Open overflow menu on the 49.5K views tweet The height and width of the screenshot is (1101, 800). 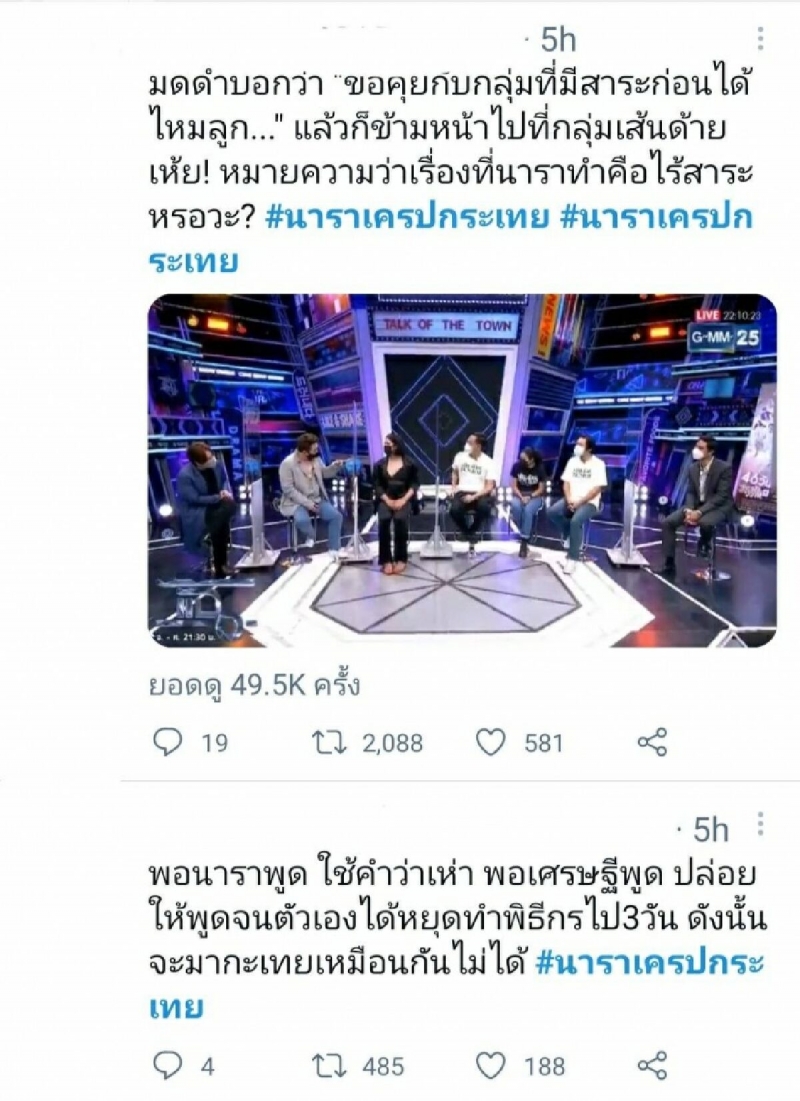(x=761, y=39)
